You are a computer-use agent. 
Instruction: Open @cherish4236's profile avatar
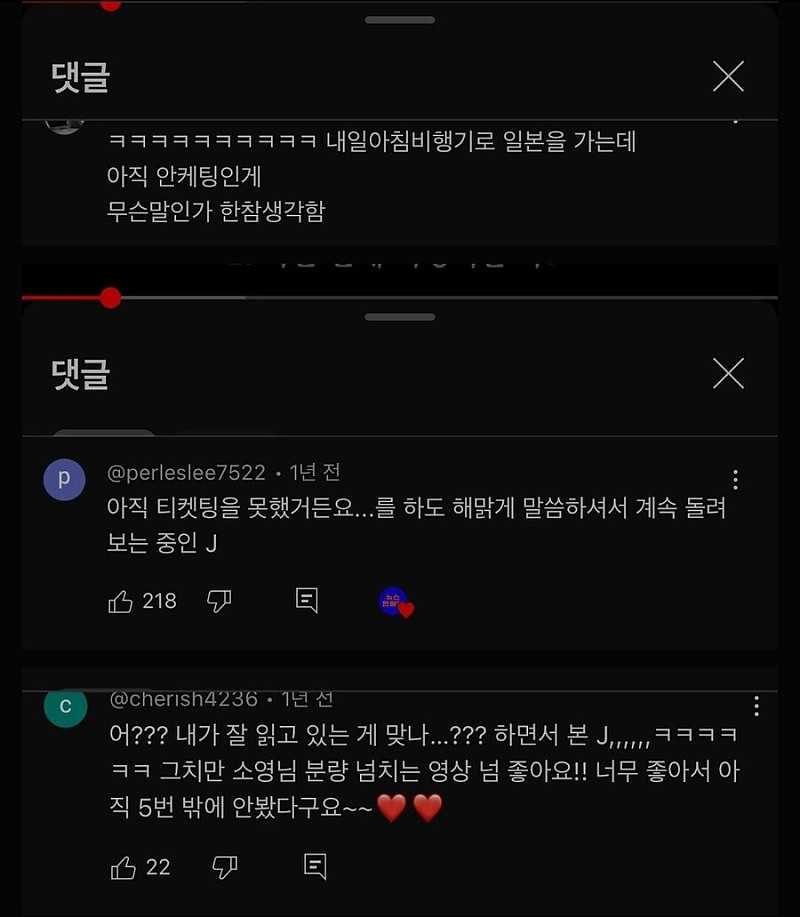(x=64, y=707)
